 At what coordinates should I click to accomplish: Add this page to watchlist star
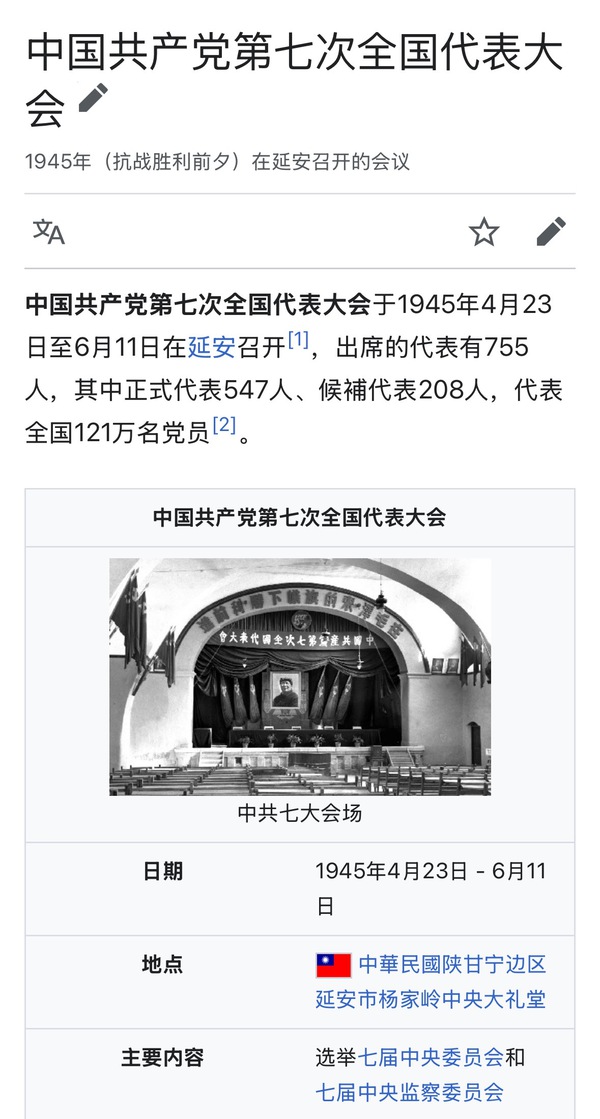click(x=484, y=232)
